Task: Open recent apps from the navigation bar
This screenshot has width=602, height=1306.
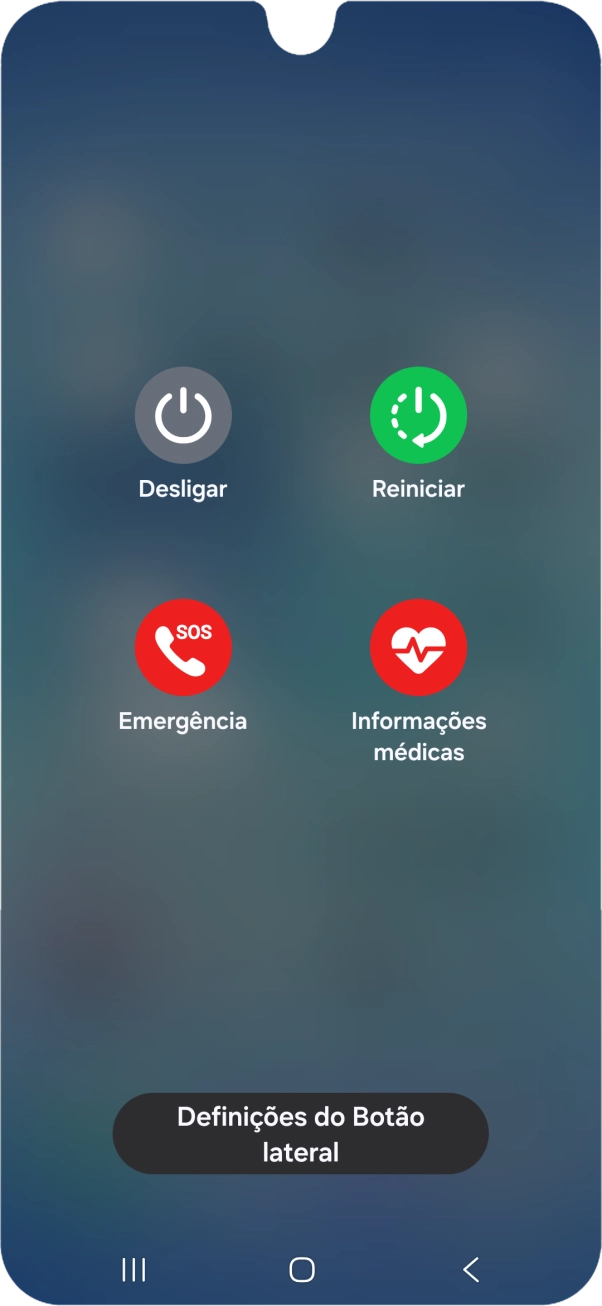Action: click(133, 1269)
